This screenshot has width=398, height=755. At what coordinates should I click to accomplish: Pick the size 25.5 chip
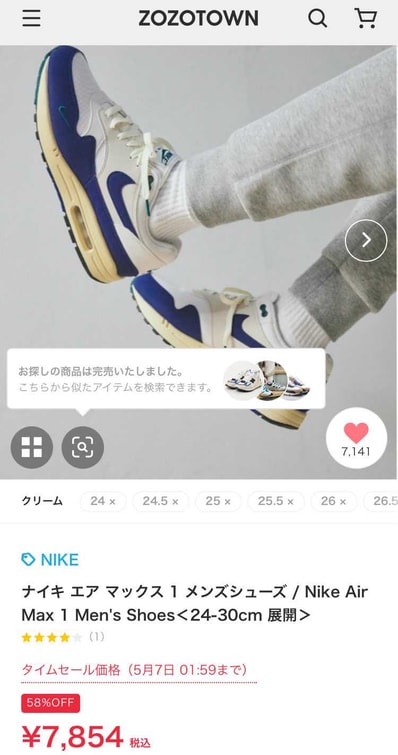(x=276, y=501)
